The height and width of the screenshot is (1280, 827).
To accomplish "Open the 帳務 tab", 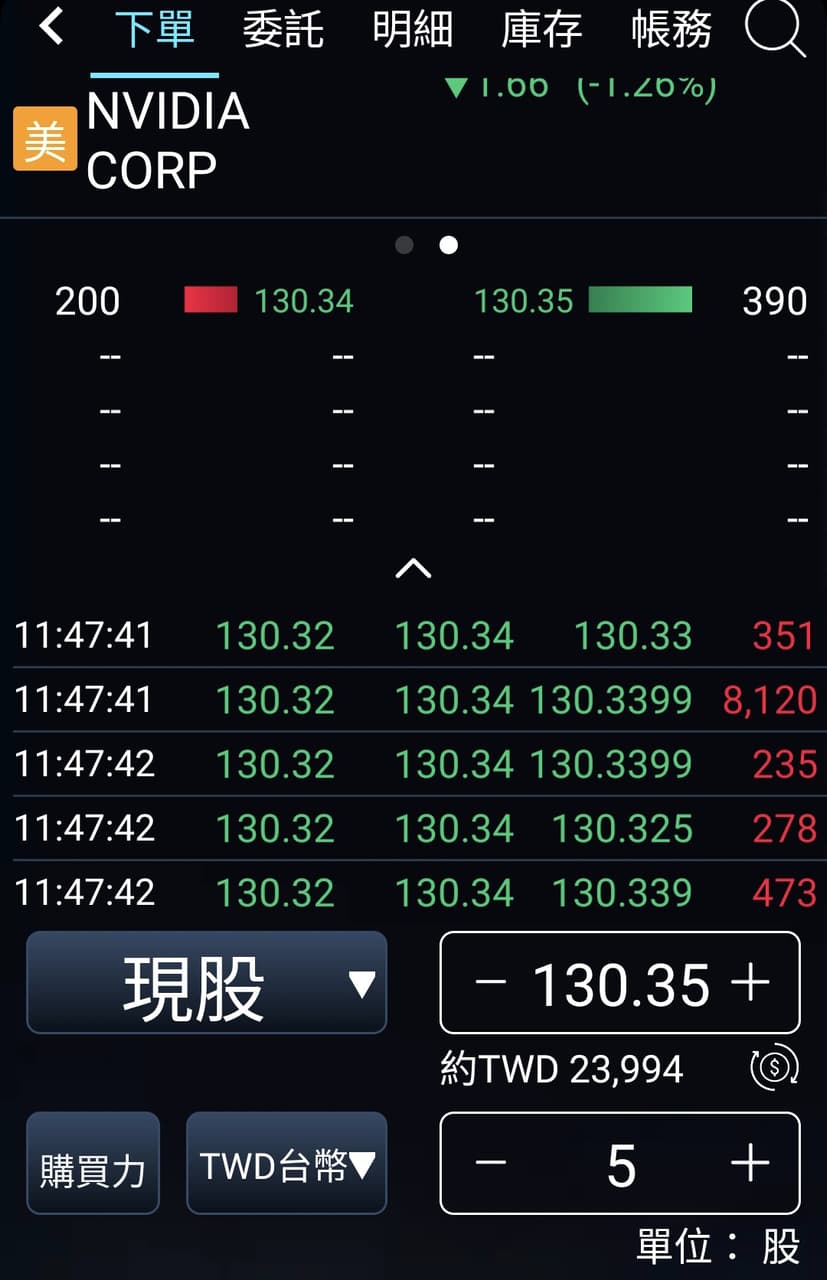I will [672, 30].
